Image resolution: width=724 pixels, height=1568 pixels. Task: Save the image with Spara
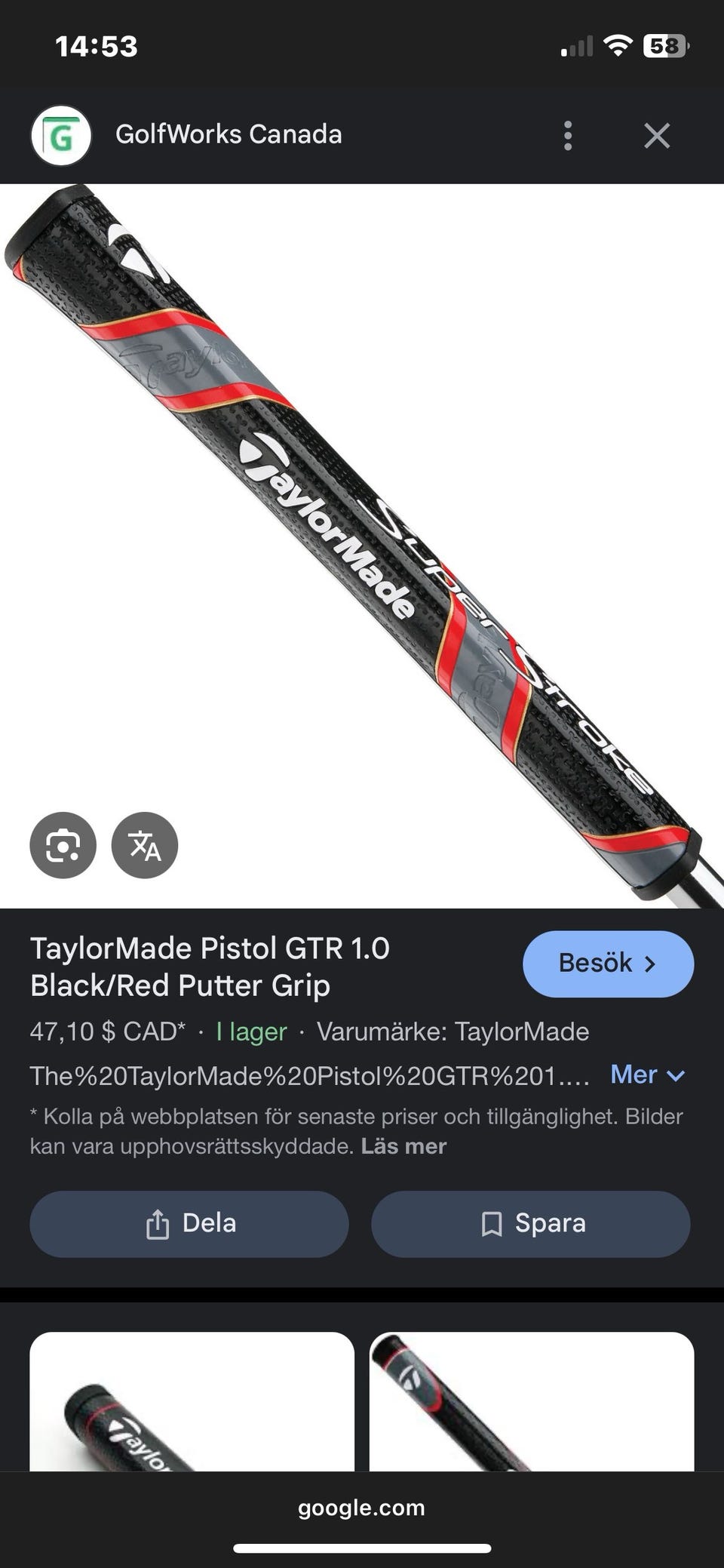[531, 1224]
